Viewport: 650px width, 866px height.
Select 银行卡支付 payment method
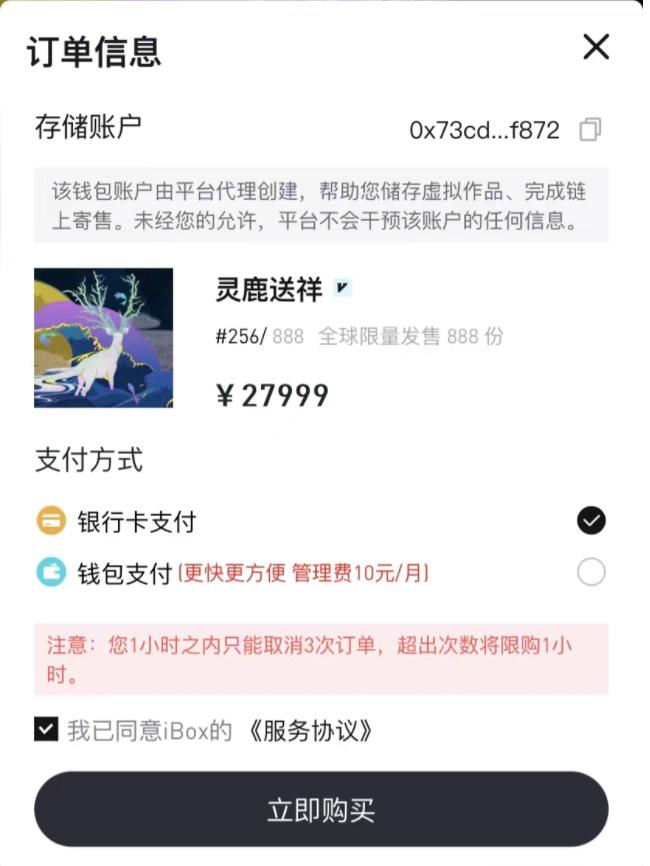[x=591, y=521]
